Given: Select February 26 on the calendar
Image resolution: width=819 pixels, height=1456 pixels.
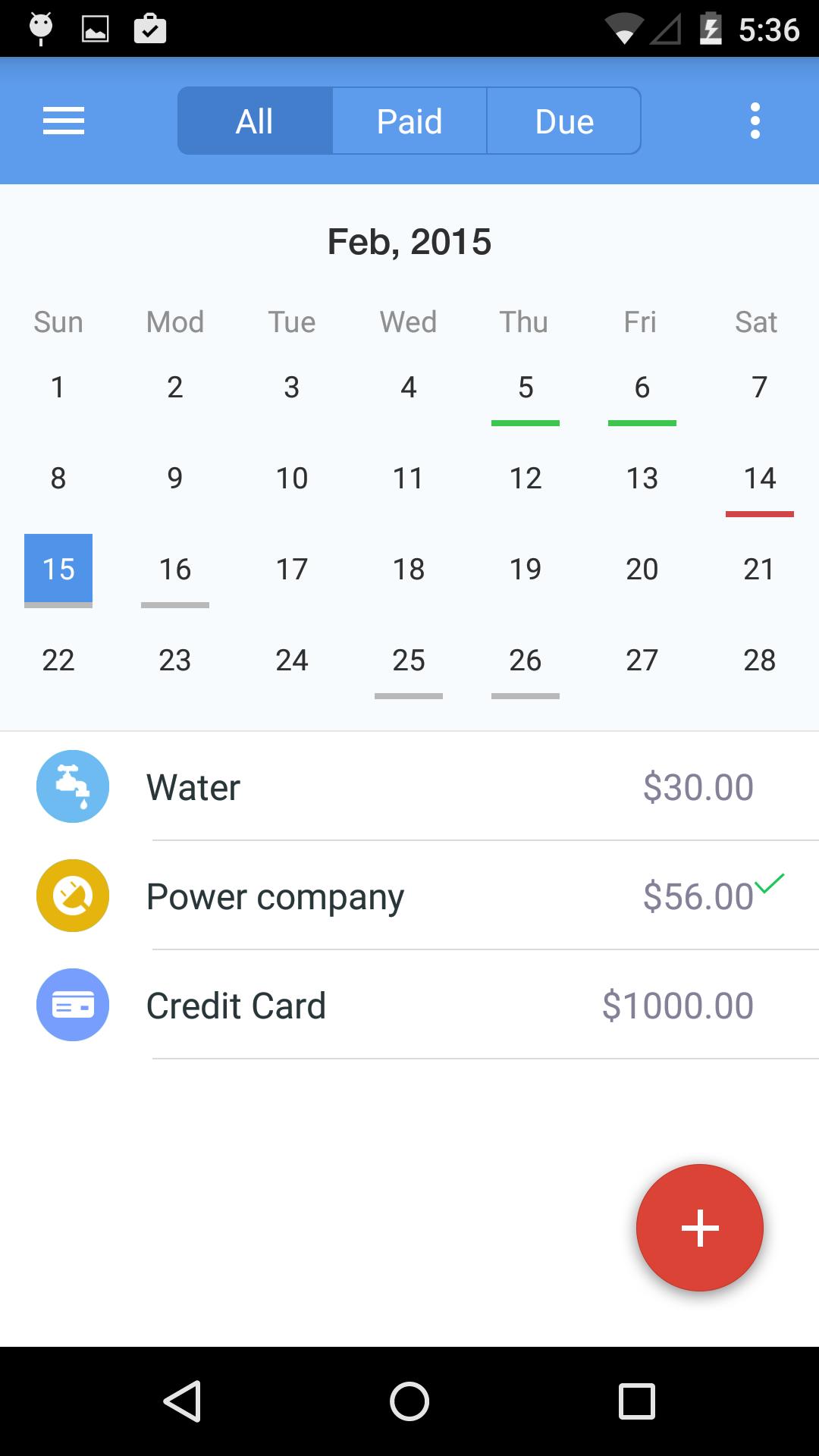Looking at the screenshot, I should (x=526, y=661).
